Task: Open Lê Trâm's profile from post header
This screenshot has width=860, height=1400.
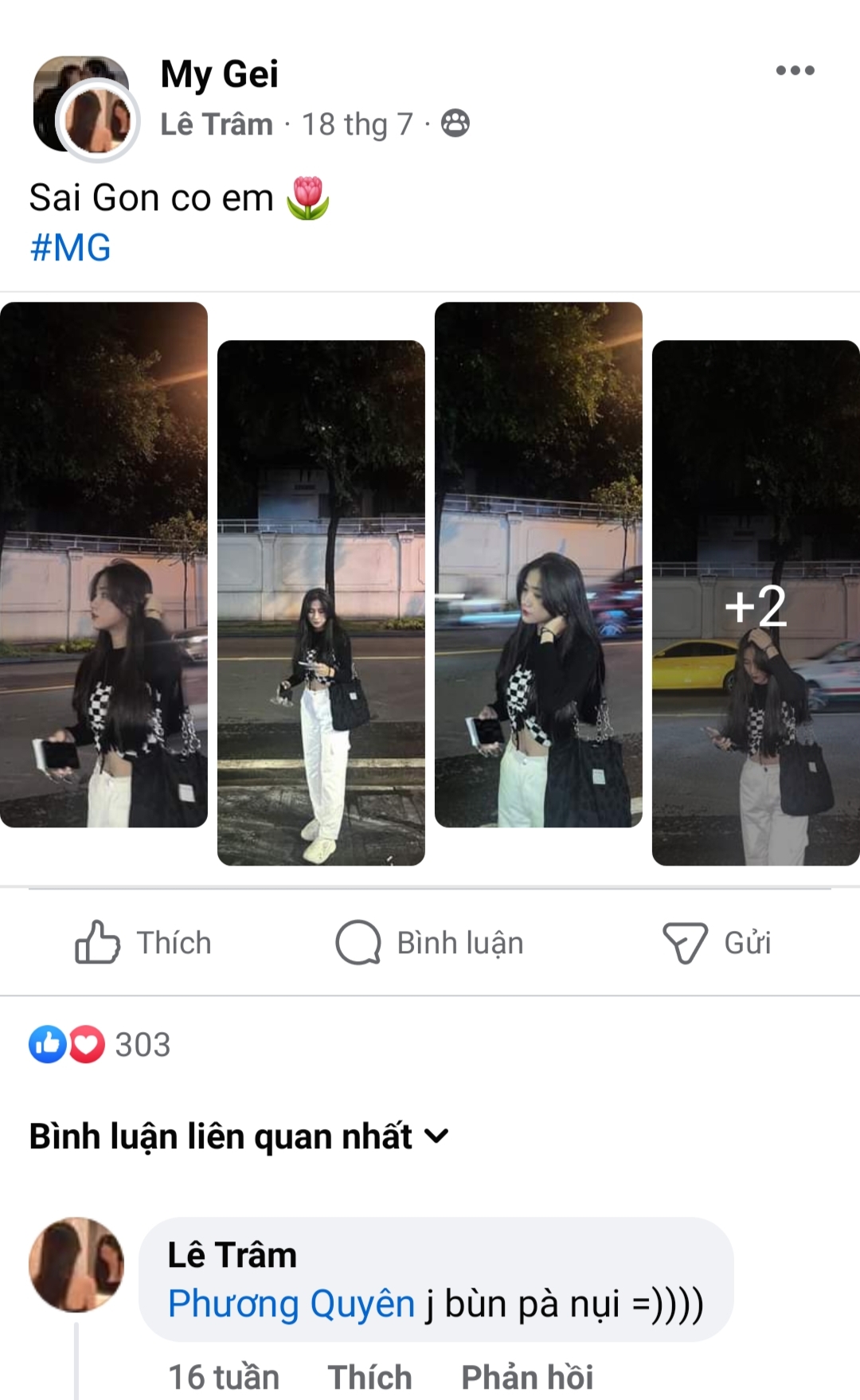Action: (x=216, y=124)
